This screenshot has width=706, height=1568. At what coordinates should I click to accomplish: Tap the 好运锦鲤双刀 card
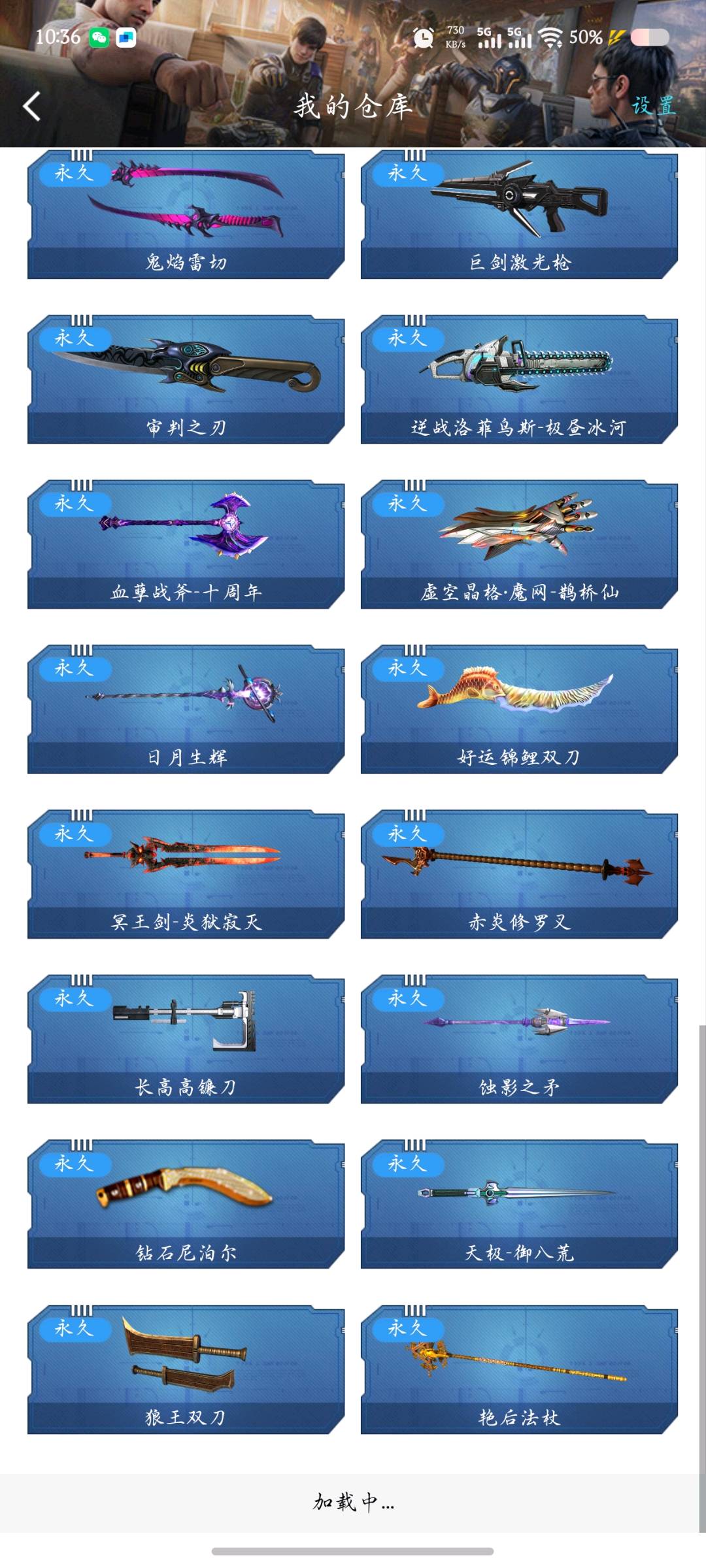click(519, 710)
